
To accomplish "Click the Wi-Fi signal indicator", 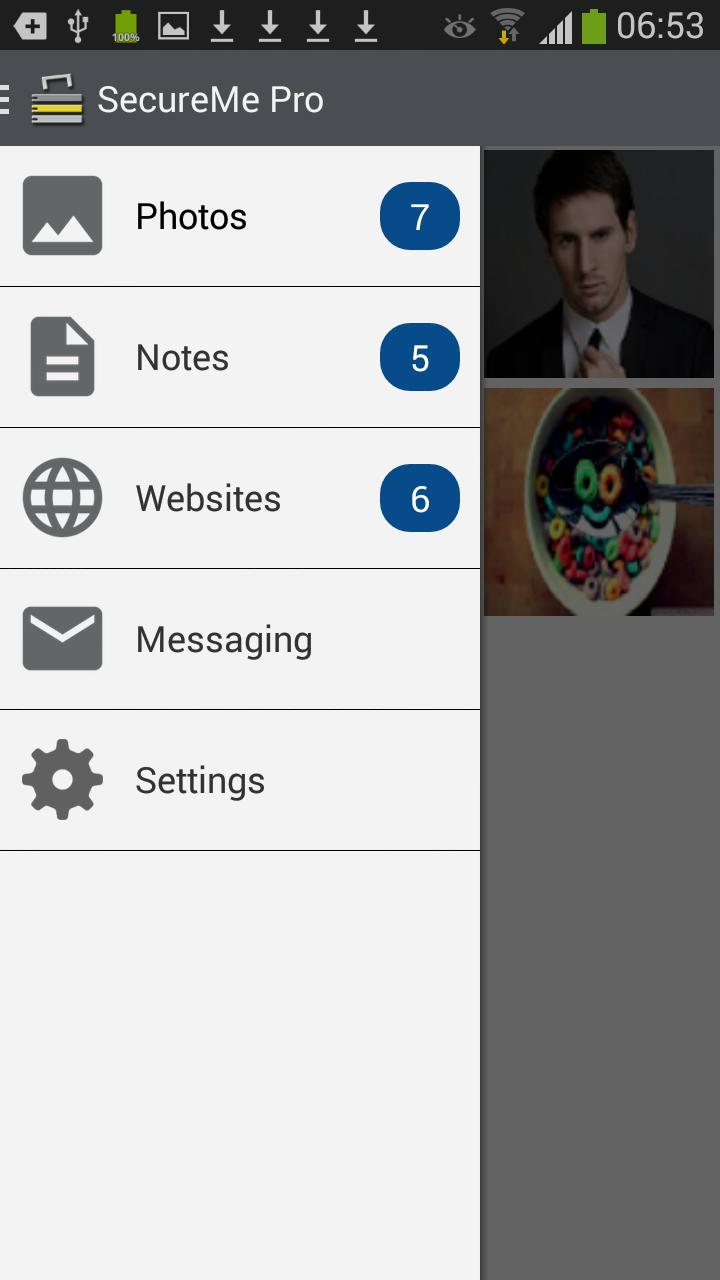I will (507, 25).
